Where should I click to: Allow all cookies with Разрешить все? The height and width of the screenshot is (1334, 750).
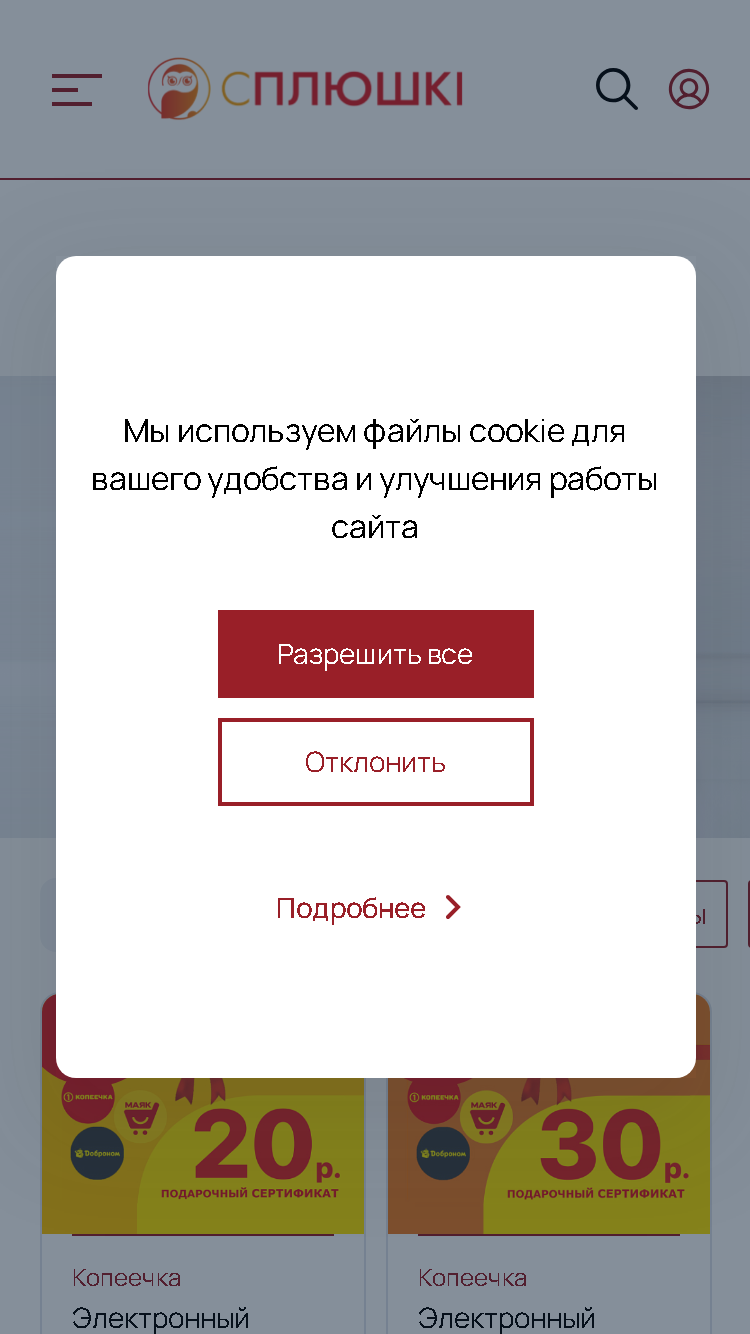[376, 654]
